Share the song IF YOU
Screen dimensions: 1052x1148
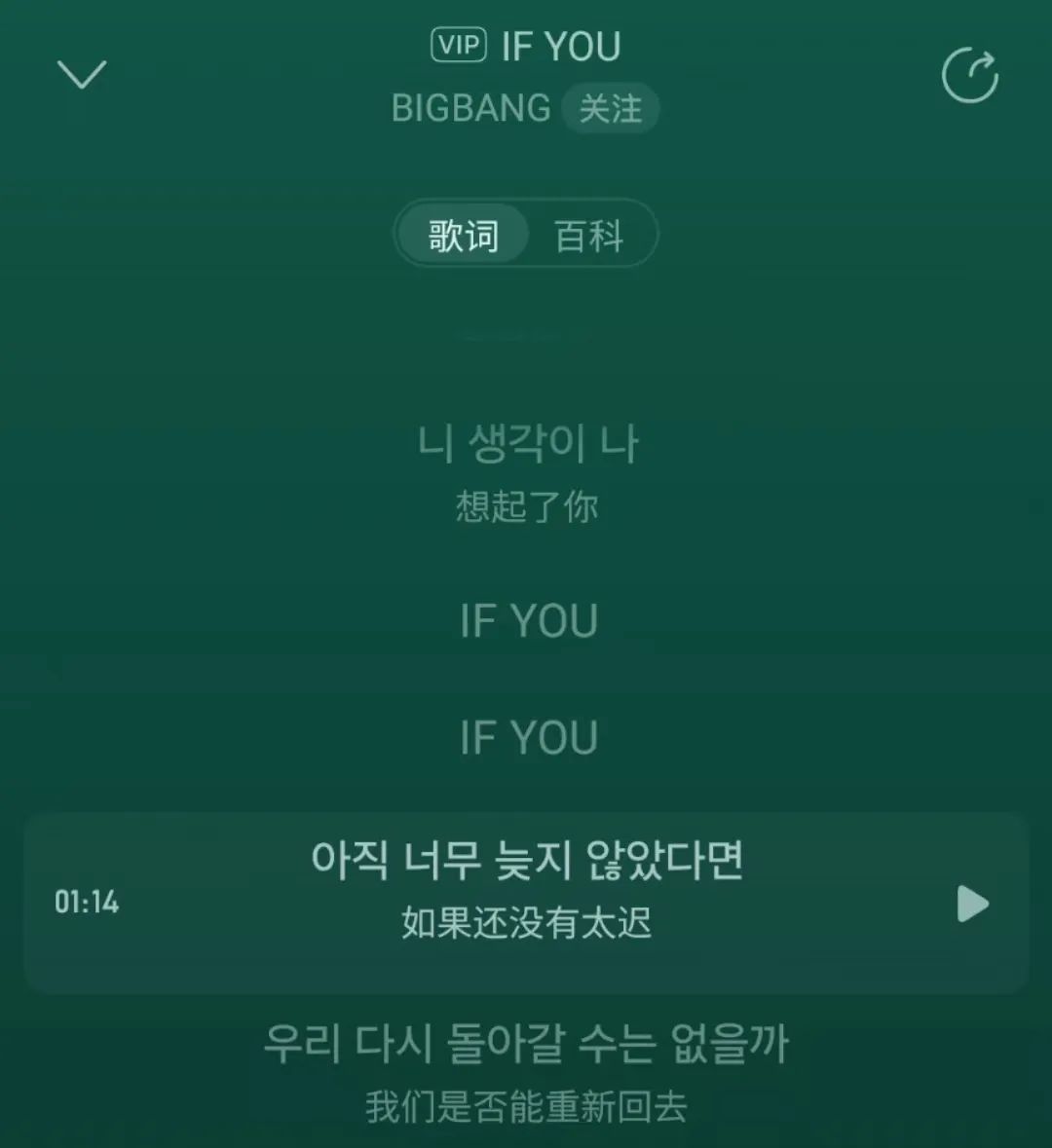coord(969,76)
